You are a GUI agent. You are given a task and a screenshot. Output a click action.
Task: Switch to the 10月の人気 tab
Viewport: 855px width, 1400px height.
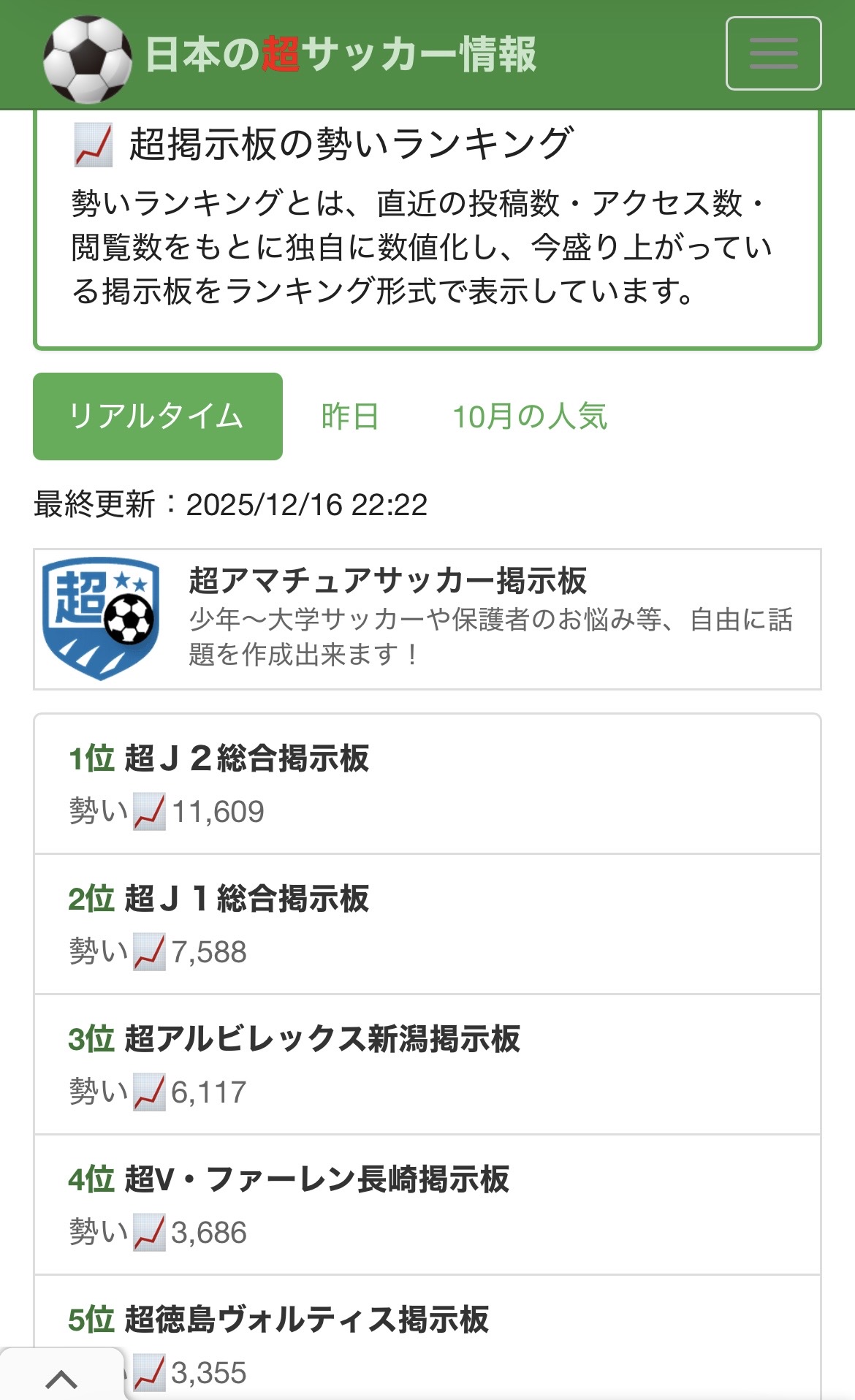[530, 416]
